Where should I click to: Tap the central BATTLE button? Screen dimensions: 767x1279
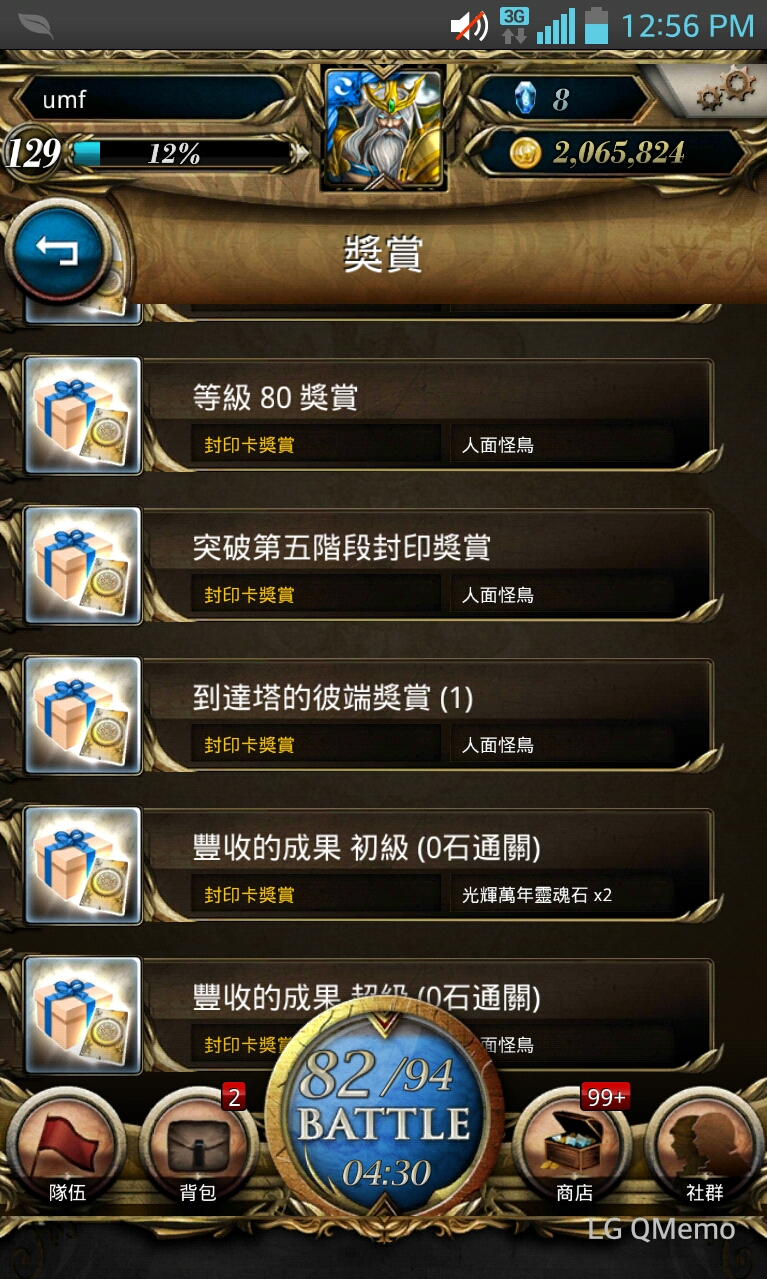pyautogui.click(x=384, y=1122)
